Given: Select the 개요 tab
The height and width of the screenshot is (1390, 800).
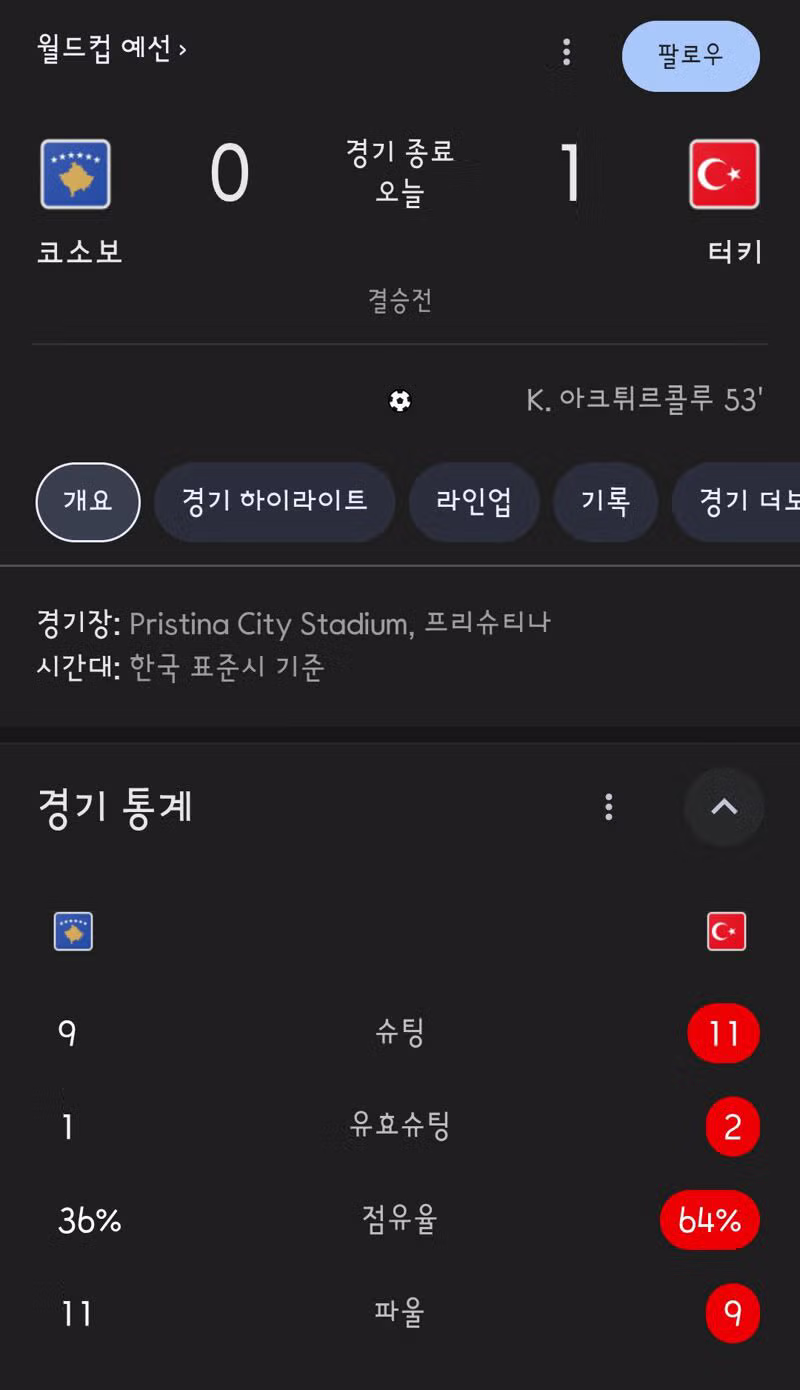Looking at the screenshot, I should point(86,502).
